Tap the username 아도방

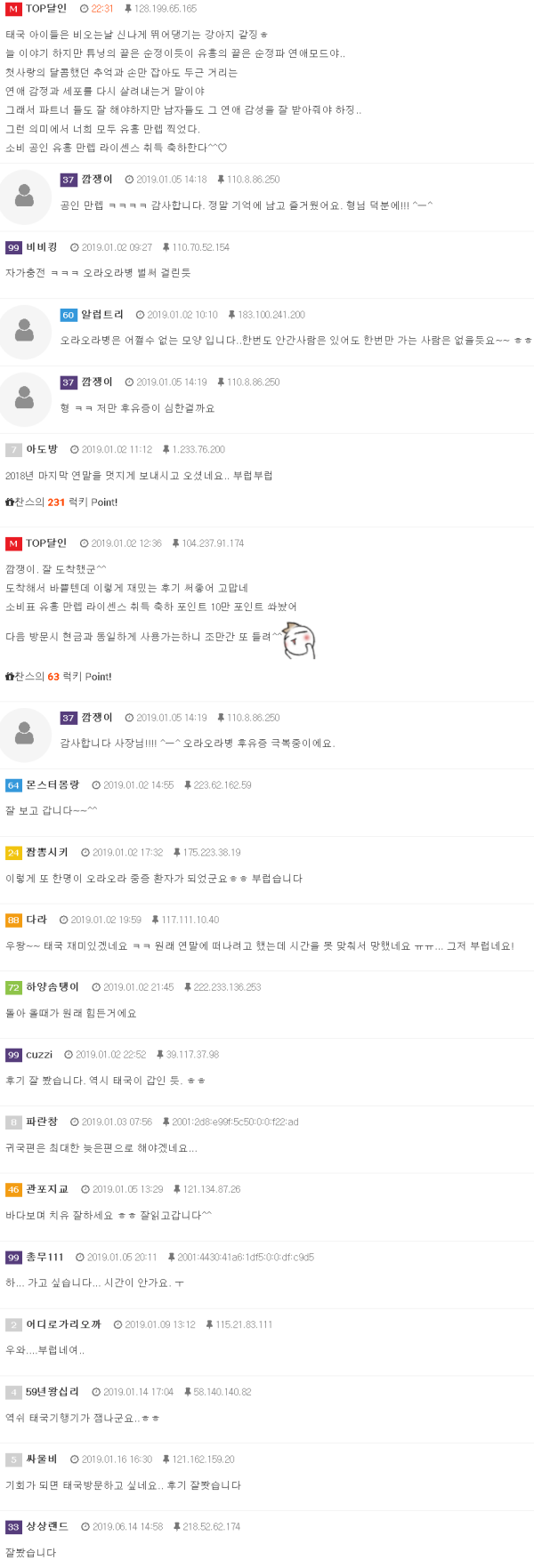[x=41, y=449]
